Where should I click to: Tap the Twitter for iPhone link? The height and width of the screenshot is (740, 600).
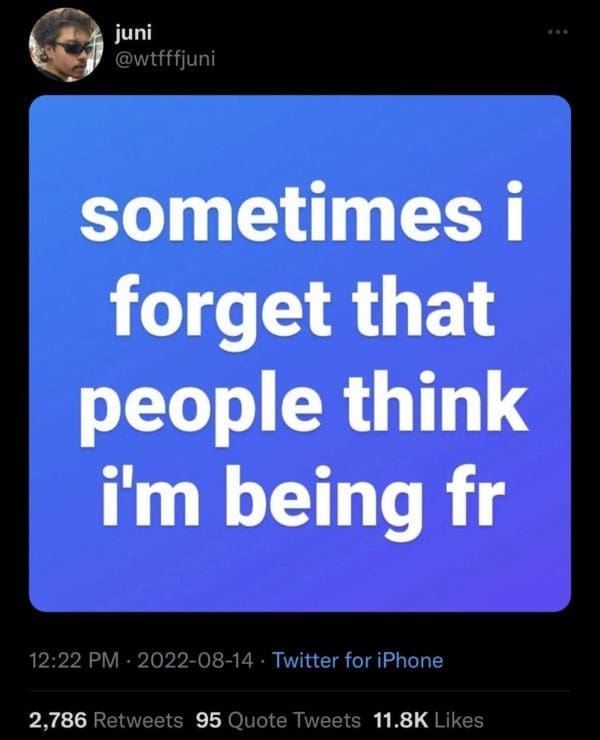click(357, 660)
